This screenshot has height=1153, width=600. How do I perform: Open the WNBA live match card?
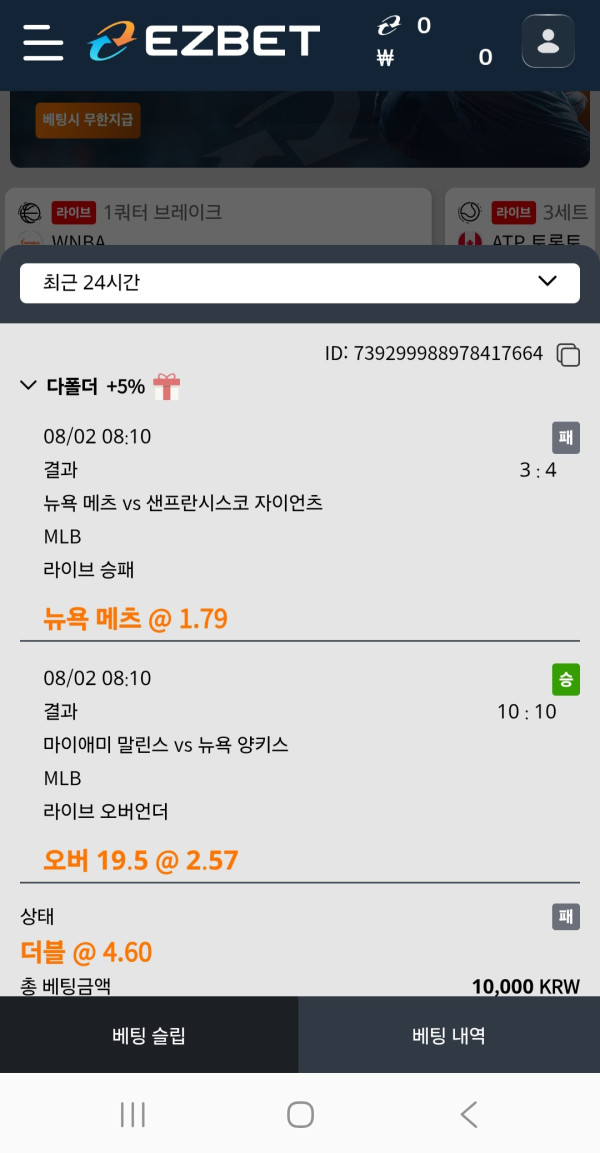click(x=220, y=218)
